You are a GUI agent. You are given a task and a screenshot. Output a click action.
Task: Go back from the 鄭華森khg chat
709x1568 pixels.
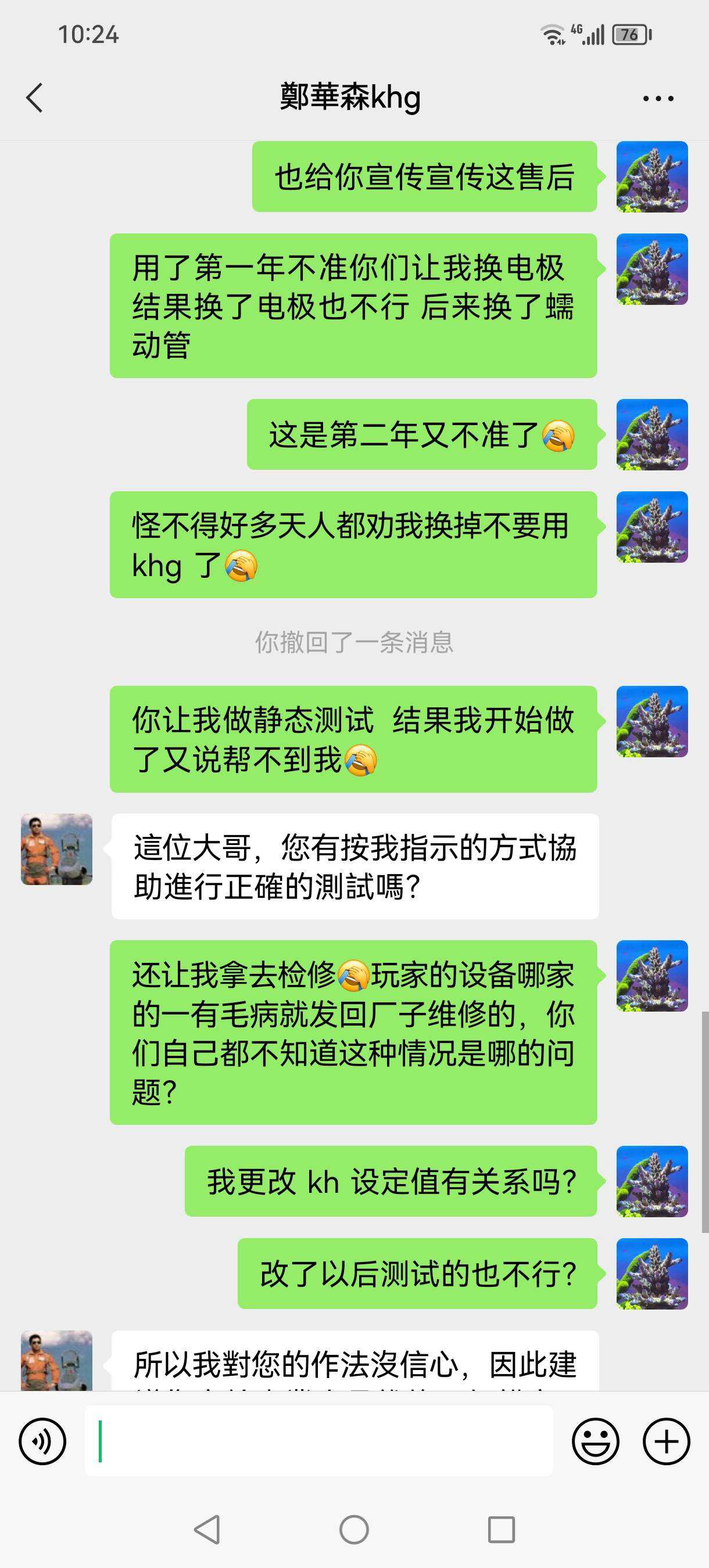pyautogui.click(x=35, y=98)
